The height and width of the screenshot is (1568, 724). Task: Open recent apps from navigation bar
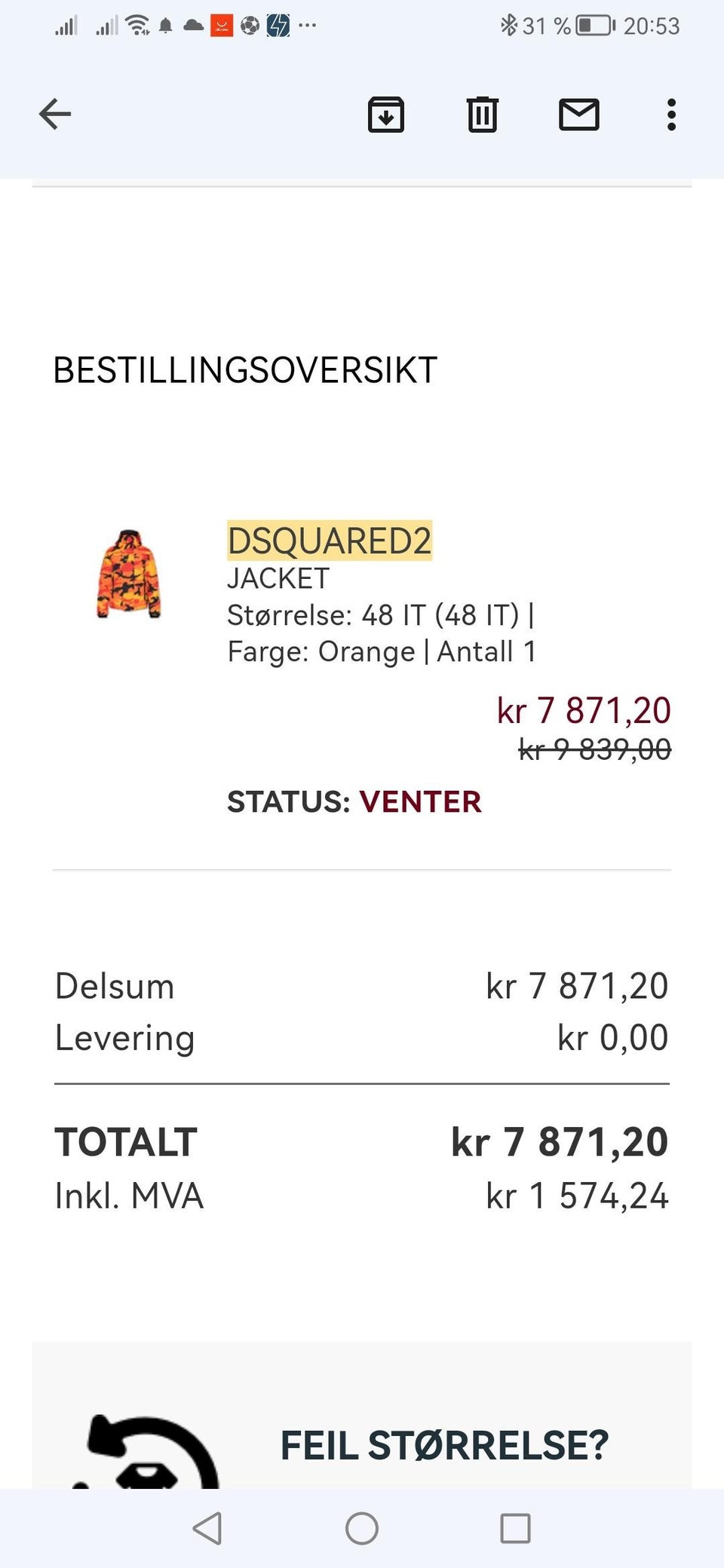515,1528
